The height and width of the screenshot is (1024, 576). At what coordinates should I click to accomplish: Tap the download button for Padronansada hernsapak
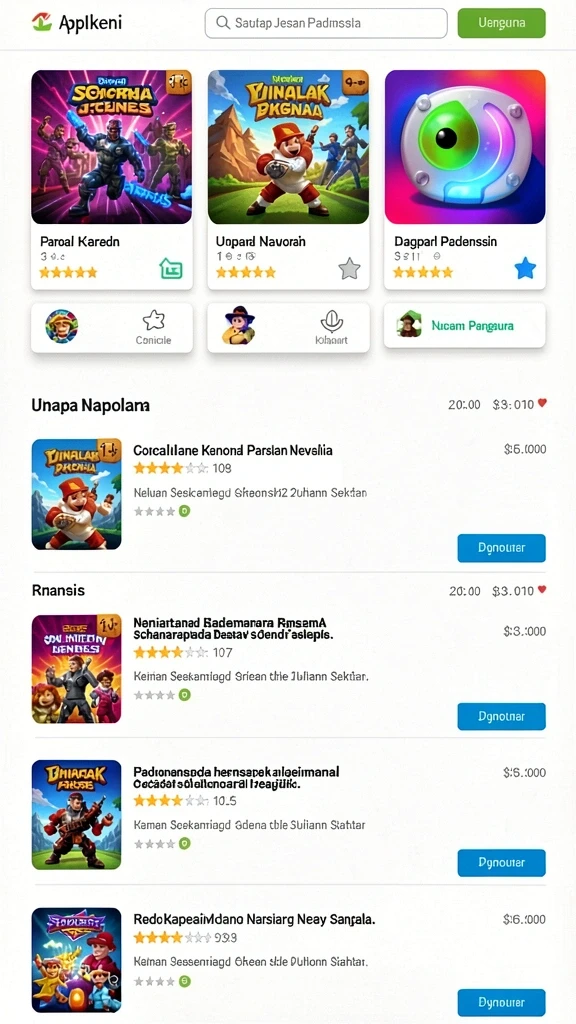pyautogui.click(x=502, y=863)
